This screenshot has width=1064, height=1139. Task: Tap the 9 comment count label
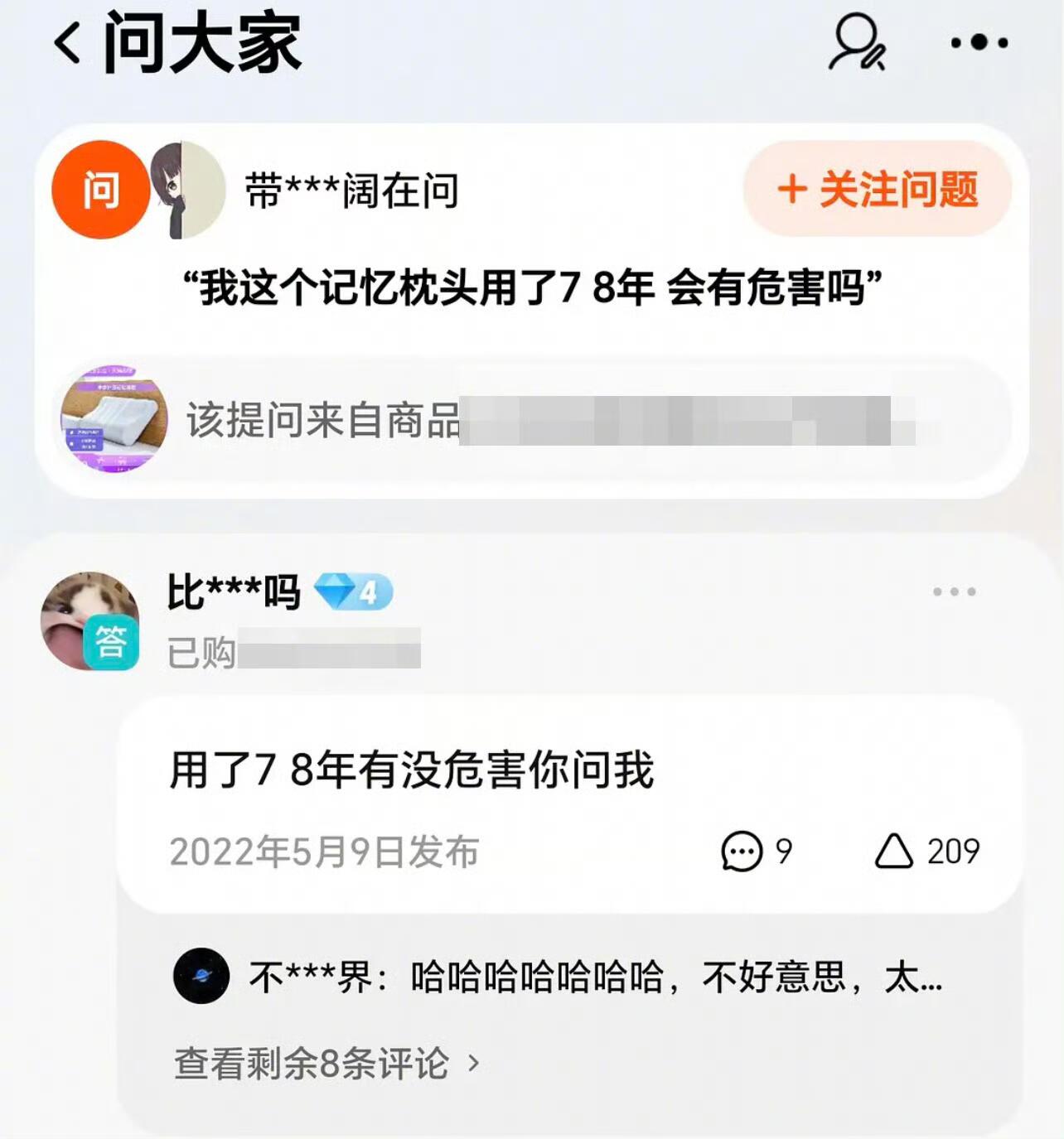pos(782,850)
